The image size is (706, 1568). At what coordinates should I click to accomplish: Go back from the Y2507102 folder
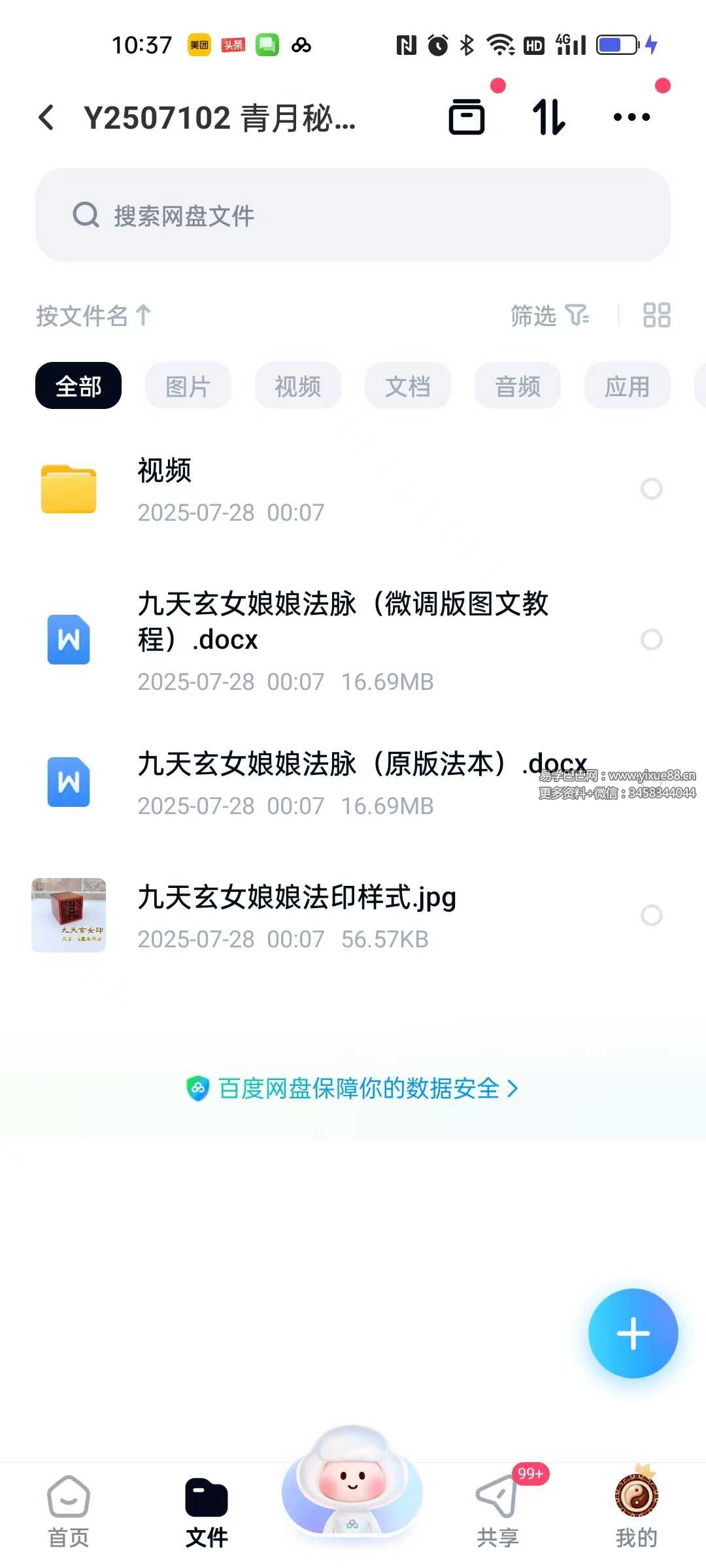point(46,118)
